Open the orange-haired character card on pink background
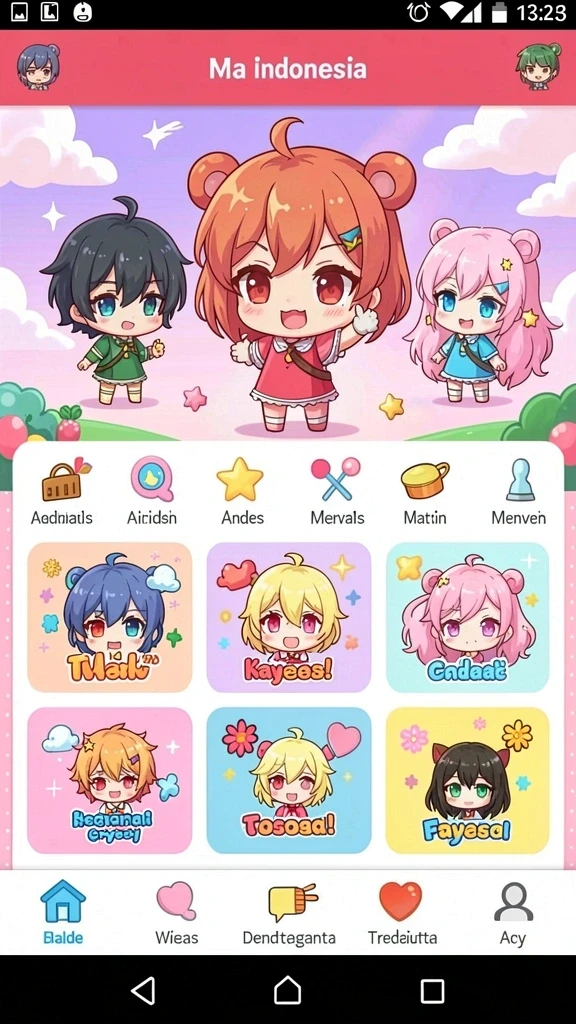Image resolution: width=576 pixels, height=1024 pixels. 110,780
